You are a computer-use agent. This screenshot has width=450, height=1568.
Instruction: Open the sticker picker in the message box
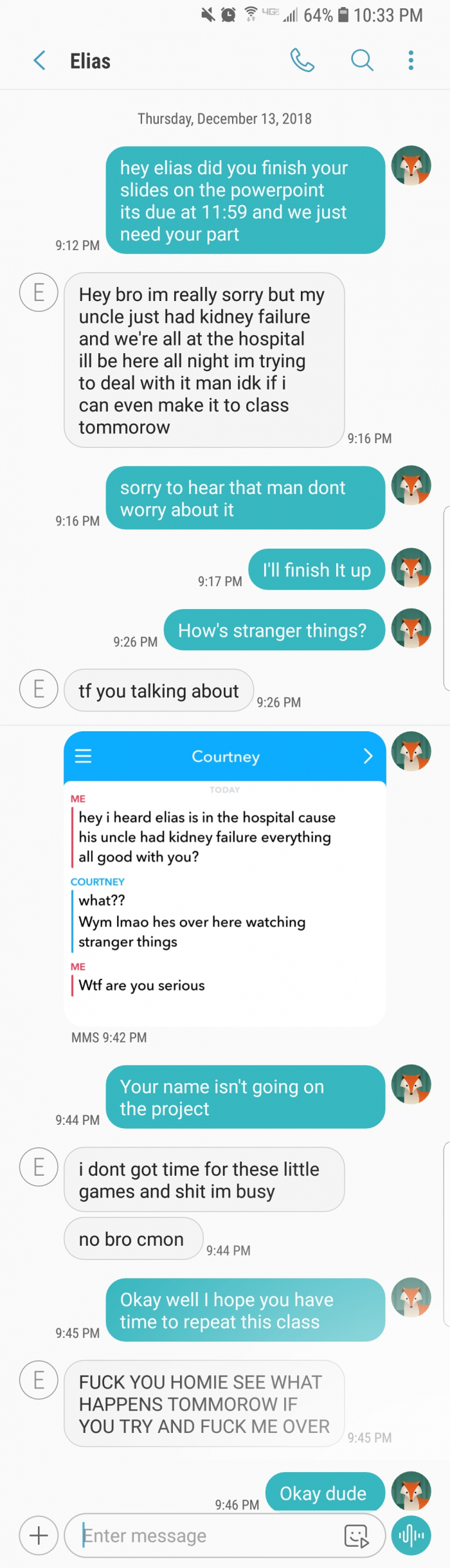[357, 1536]
